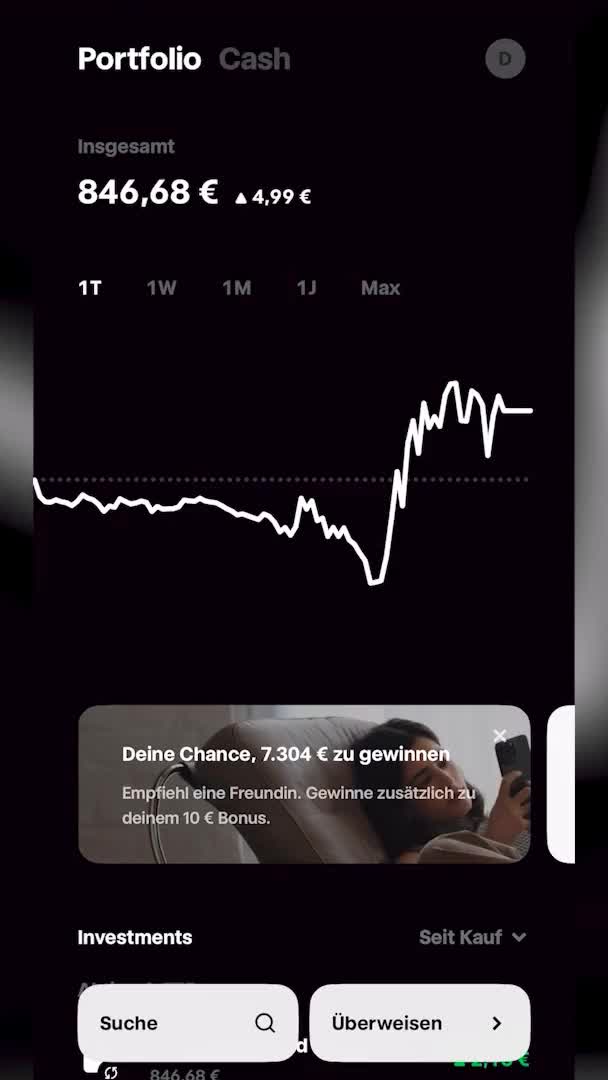The image size is (608, 1080).
Task: Select the 1M chart range
Action: 236,288
